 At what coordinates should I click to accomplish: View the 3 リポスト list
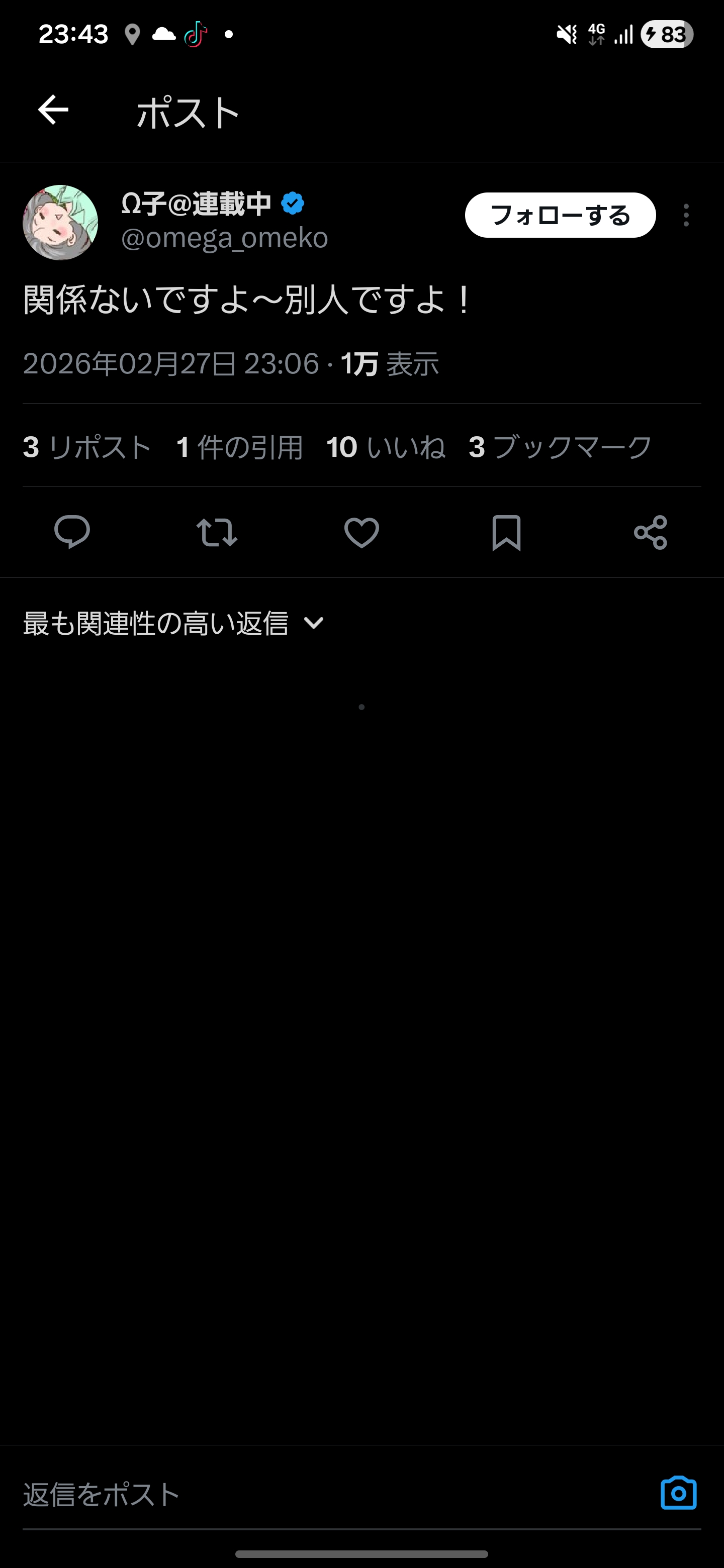click(x=87, y=447)
